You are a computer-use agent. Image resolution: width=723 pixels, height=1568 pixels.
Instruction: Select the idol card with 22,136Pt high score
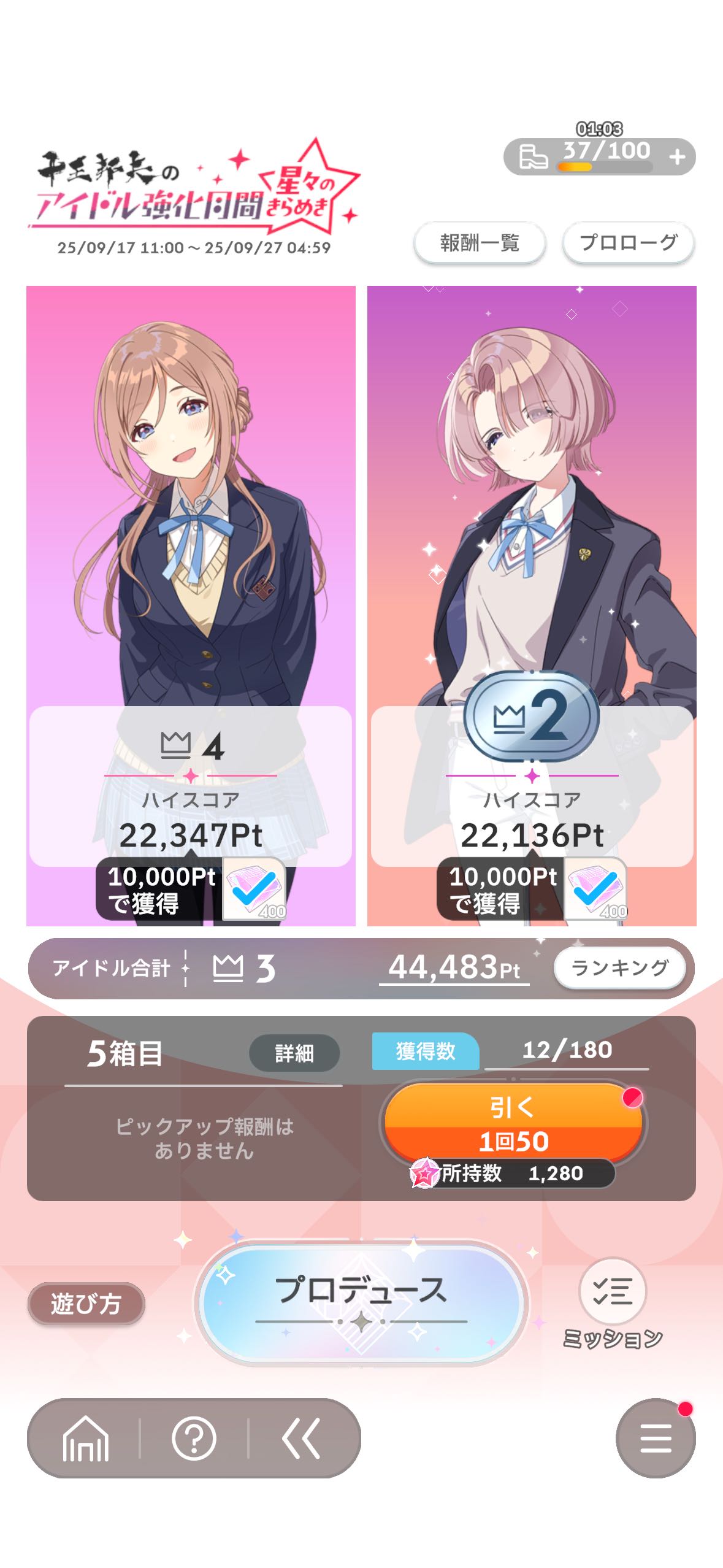[532, 552]
